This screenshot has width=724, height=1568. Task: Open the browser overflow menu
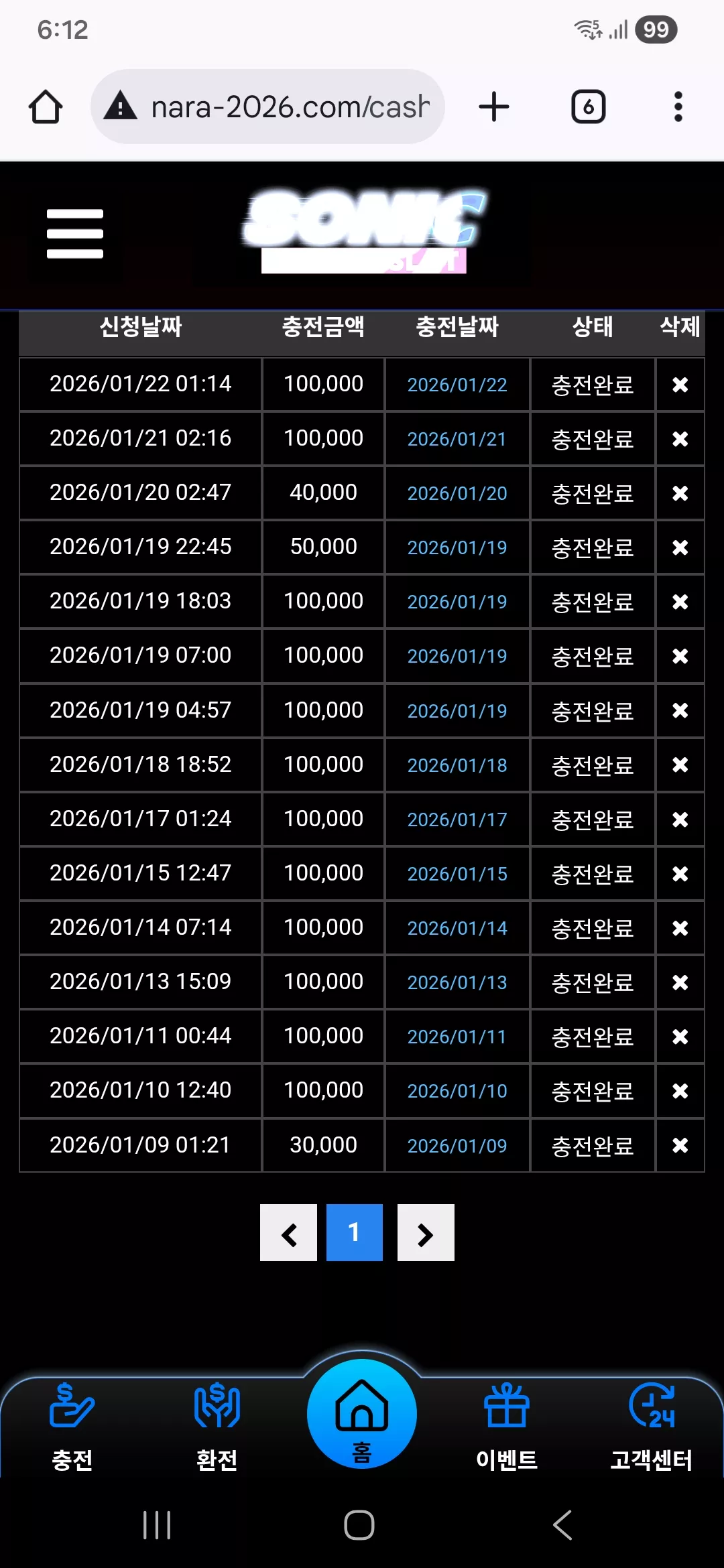pos(678,107)
